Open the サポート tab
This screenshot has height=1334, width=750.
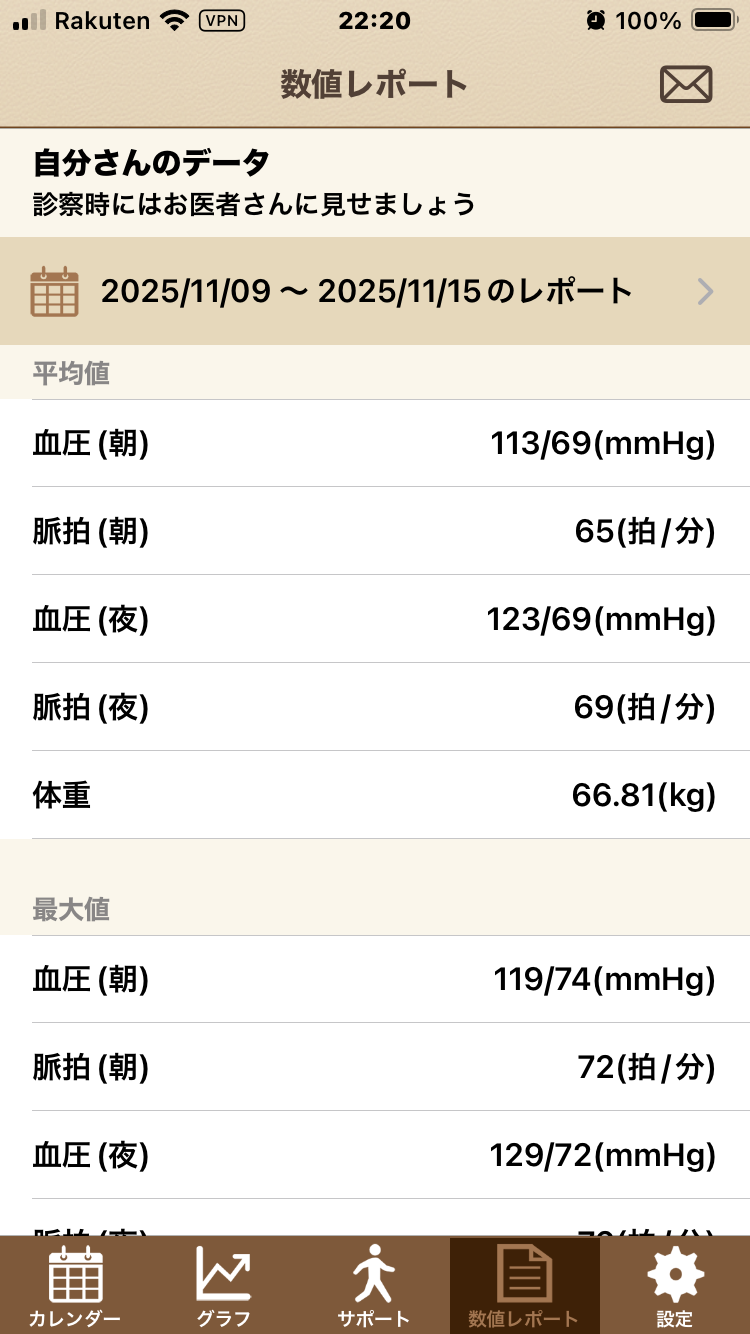coord(374,1286)
